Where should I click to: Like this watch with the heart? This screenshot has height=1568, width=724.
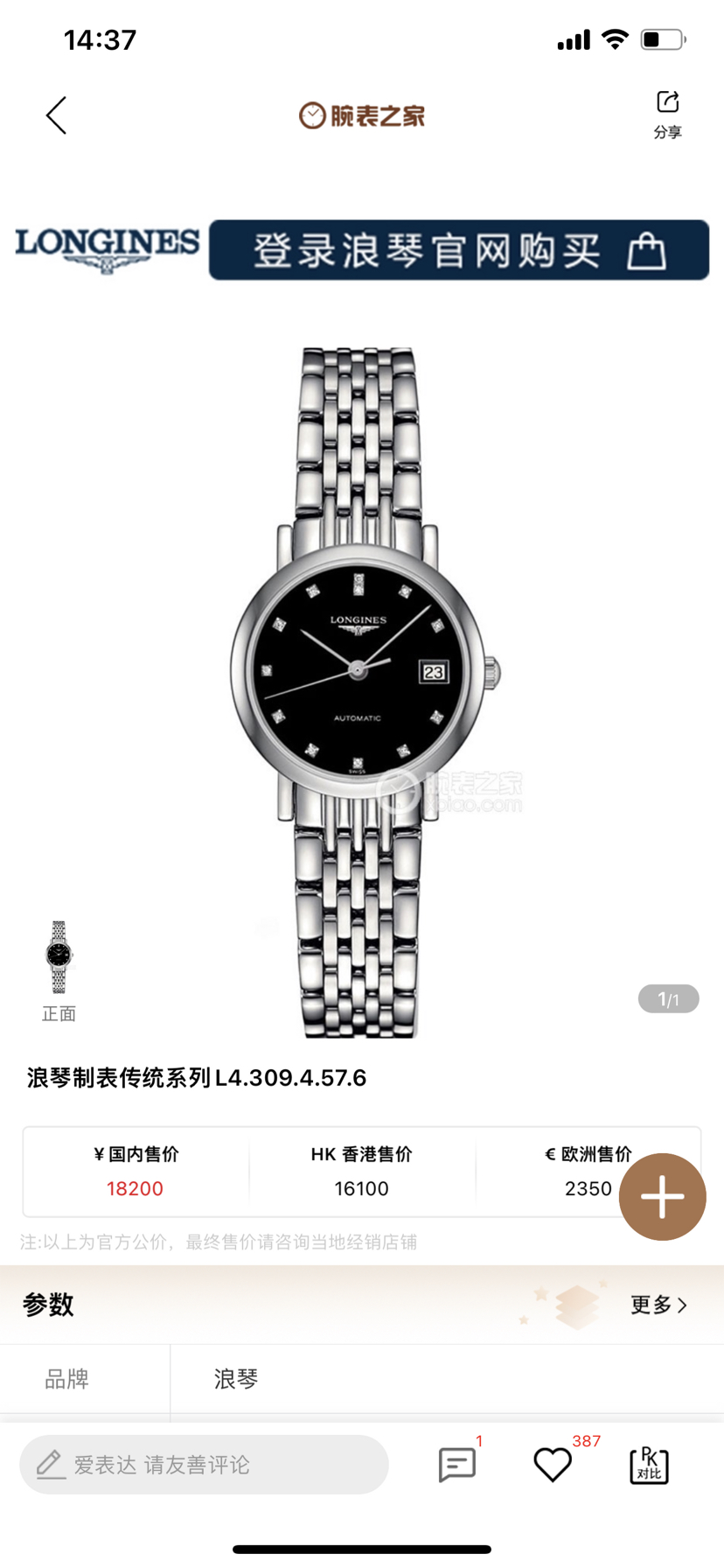pyautogui.click(x=553, y=1465)
